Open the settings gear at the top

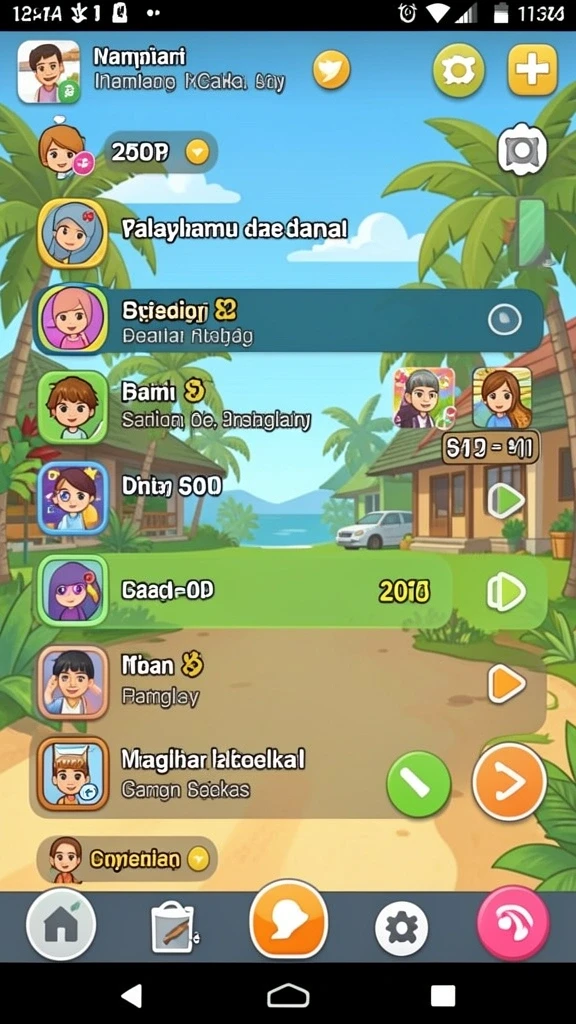[458, 71]
